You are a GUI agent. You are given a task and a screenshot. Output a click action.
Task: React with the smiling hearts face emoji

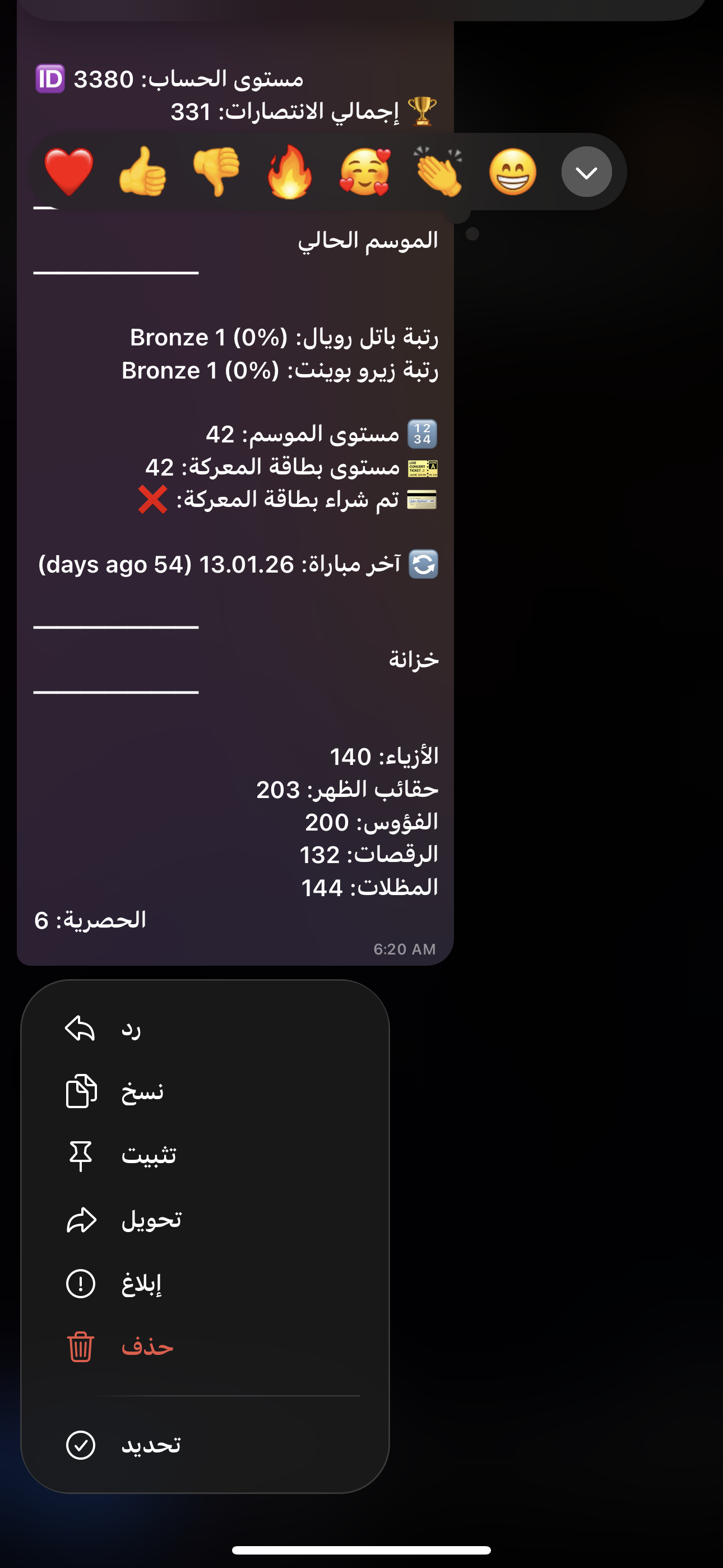[x=364, y=172]
